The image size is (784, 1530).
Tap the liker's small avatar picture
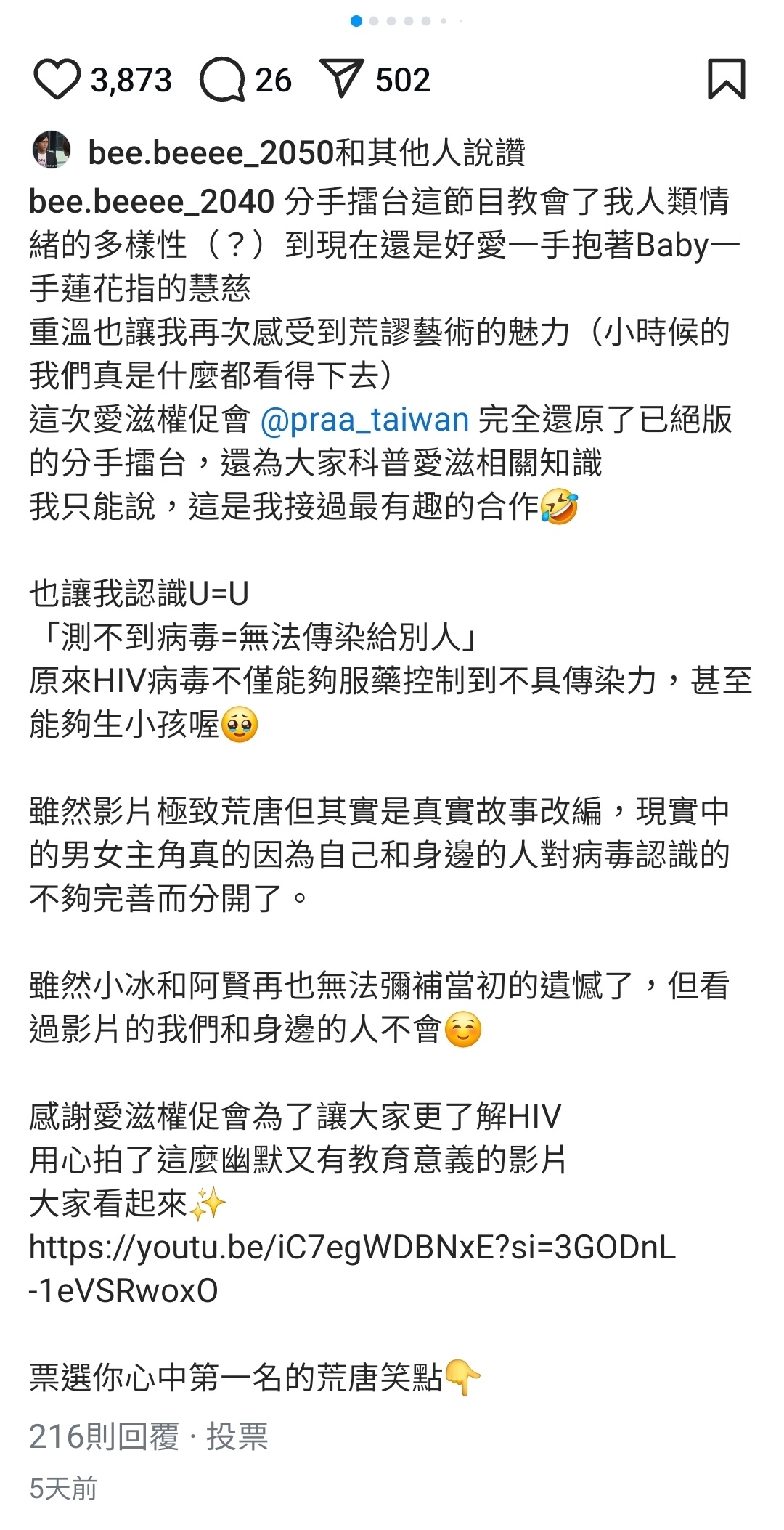51,150
